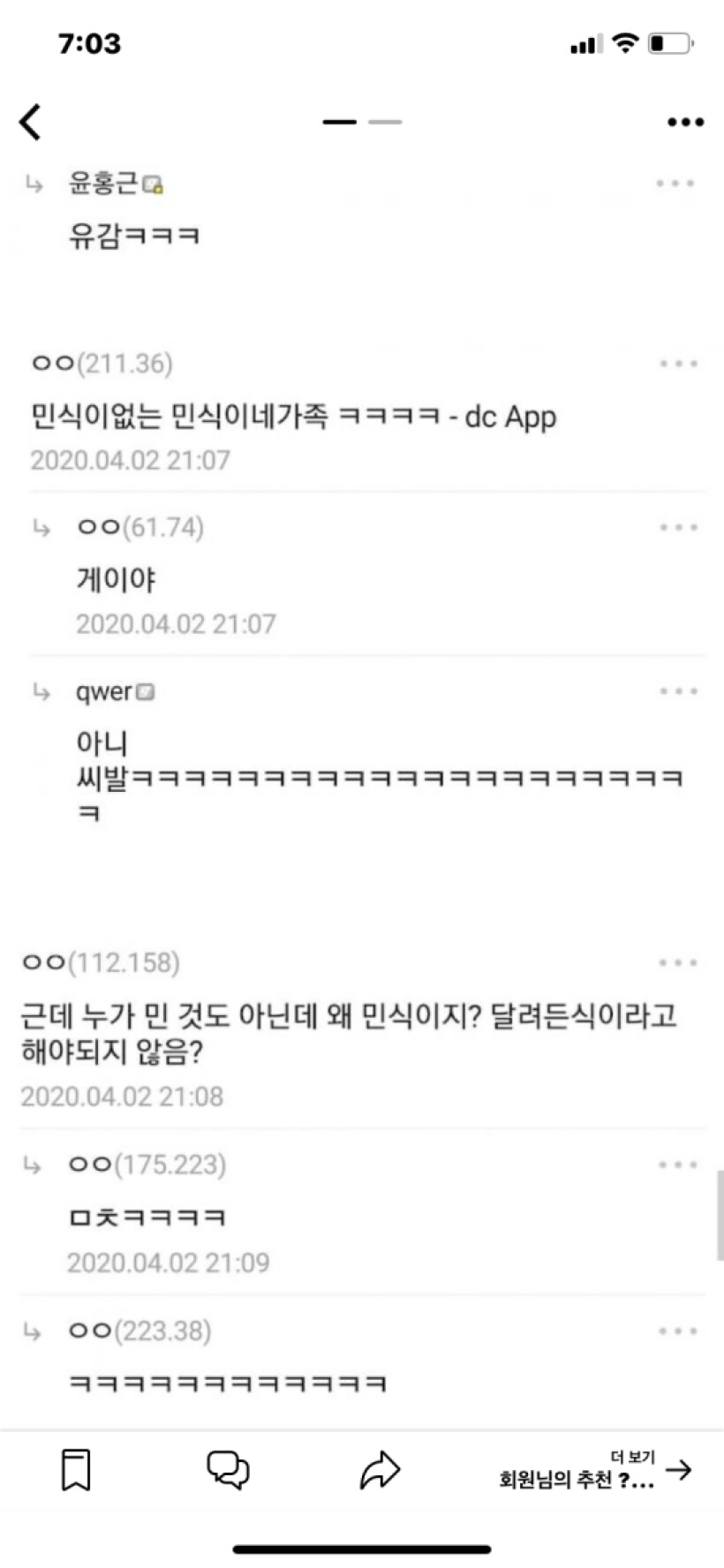Open options for ㅇㅇ(175.223)'s reply
Viewport: 724px width, 1568px height.
coord(678,1165)
